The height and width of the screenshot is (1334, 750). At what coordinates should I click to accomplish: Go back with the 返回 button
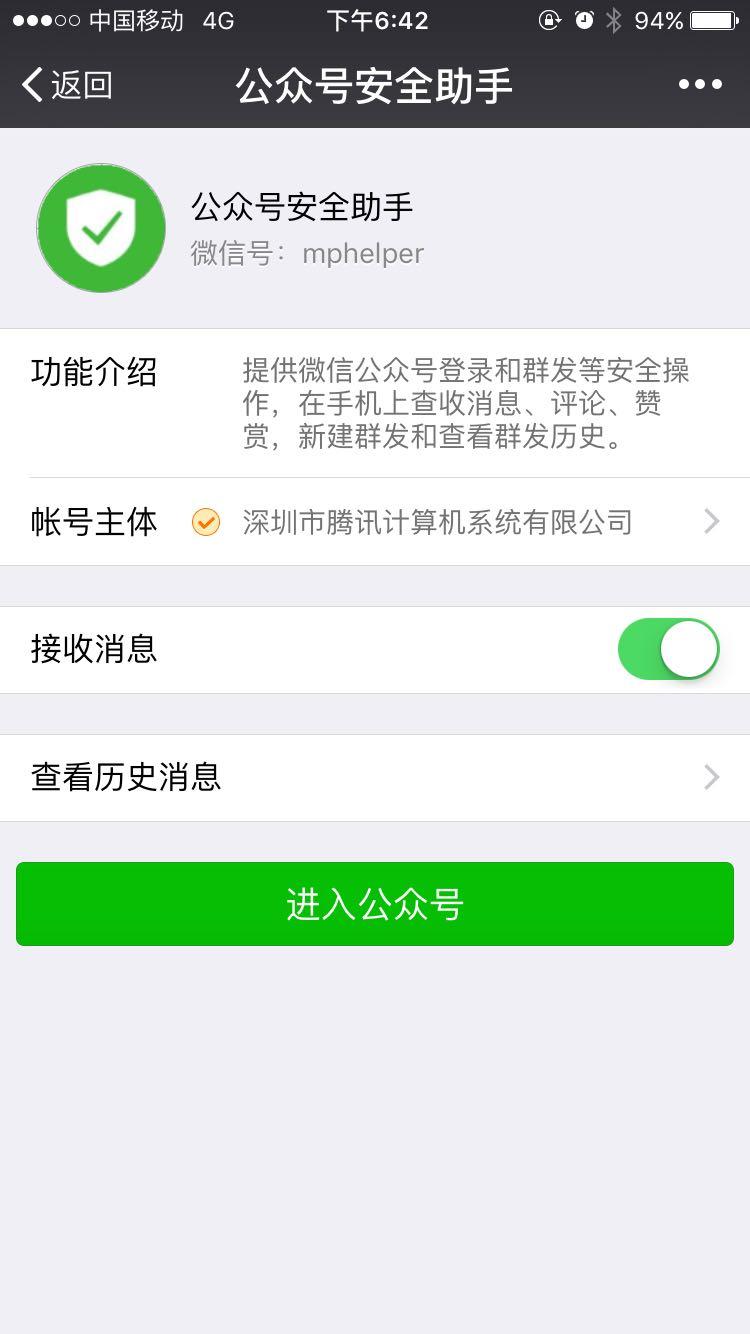point(67,85)
